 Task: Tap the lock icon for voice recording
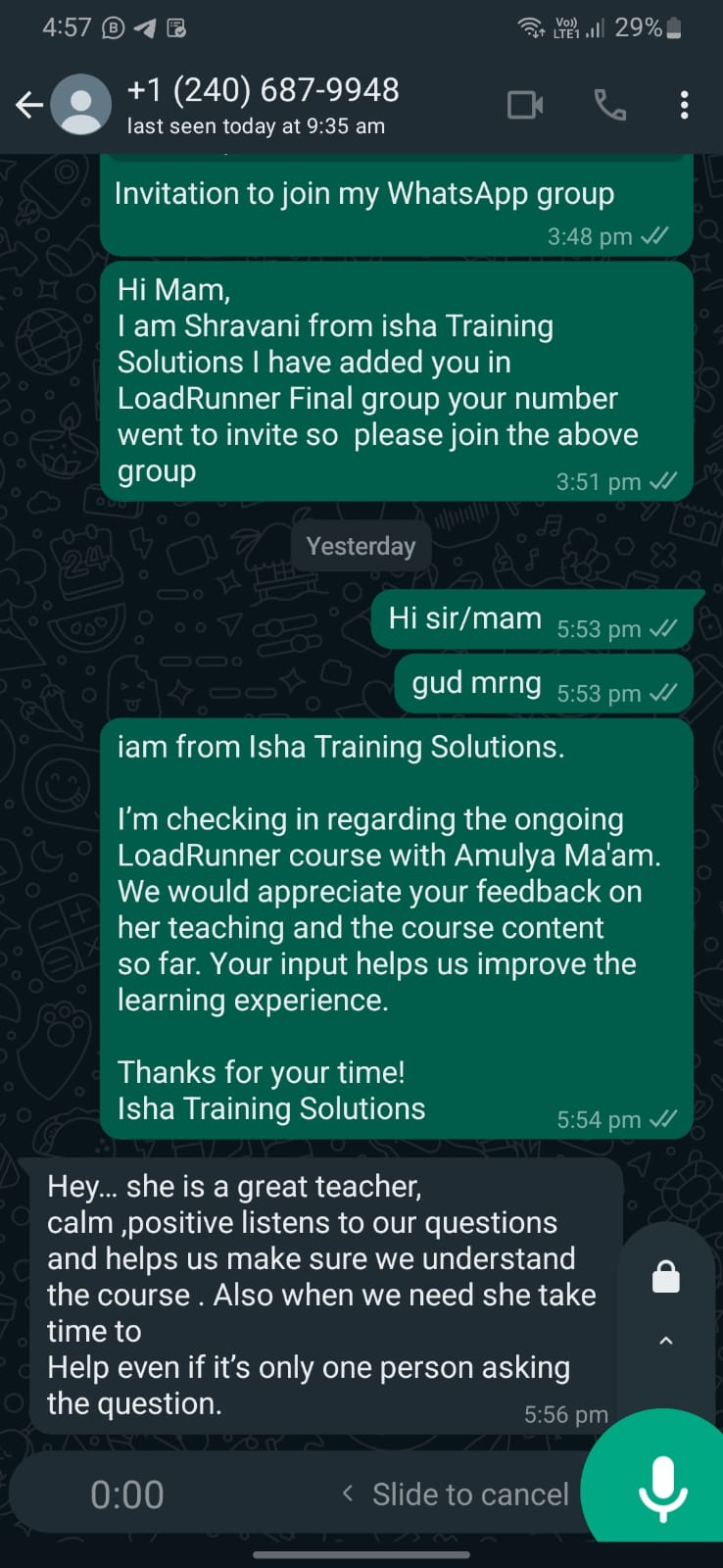click(666, 1276)
